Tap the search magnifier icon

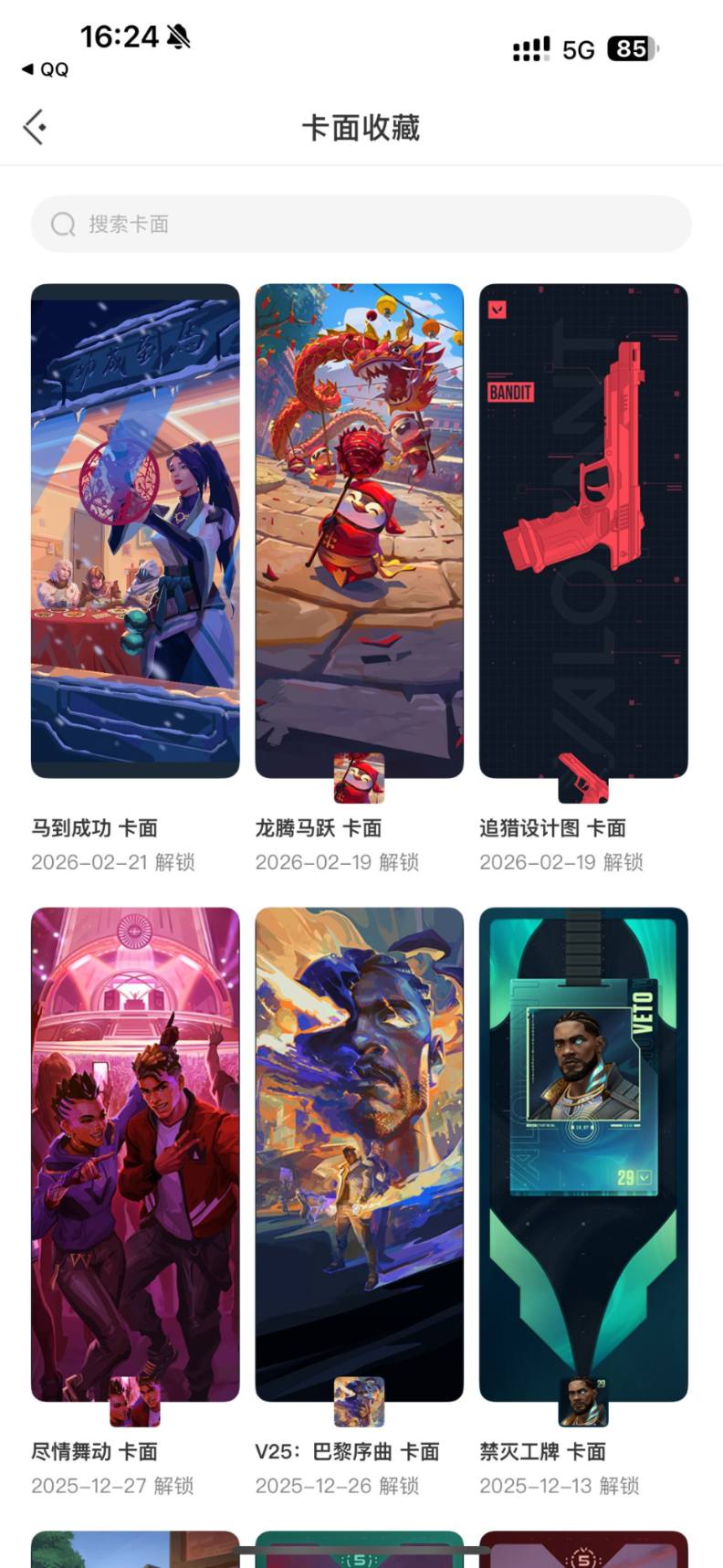(x=62, y=224)
